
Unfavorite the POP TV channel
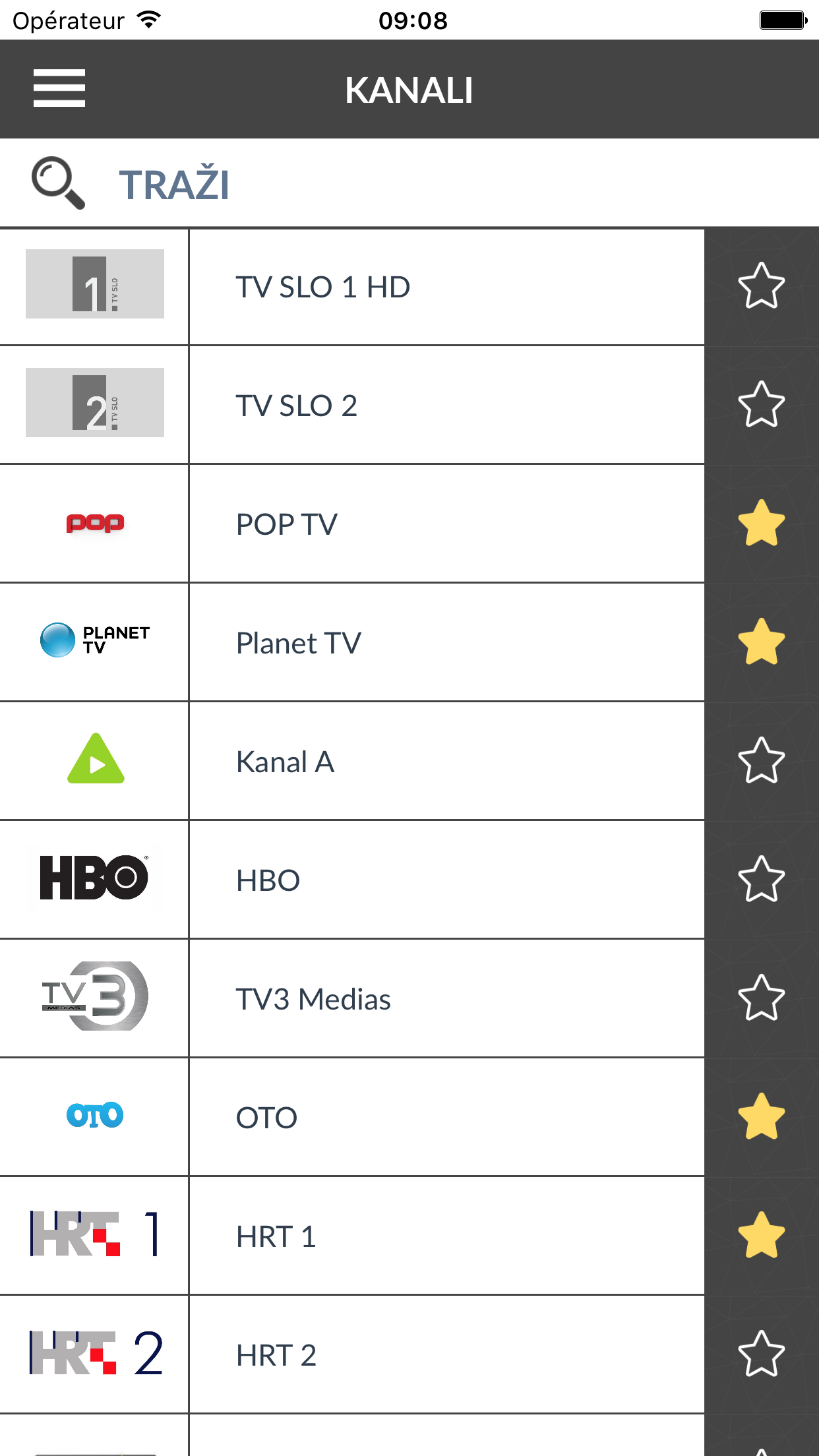click(762, 522)
